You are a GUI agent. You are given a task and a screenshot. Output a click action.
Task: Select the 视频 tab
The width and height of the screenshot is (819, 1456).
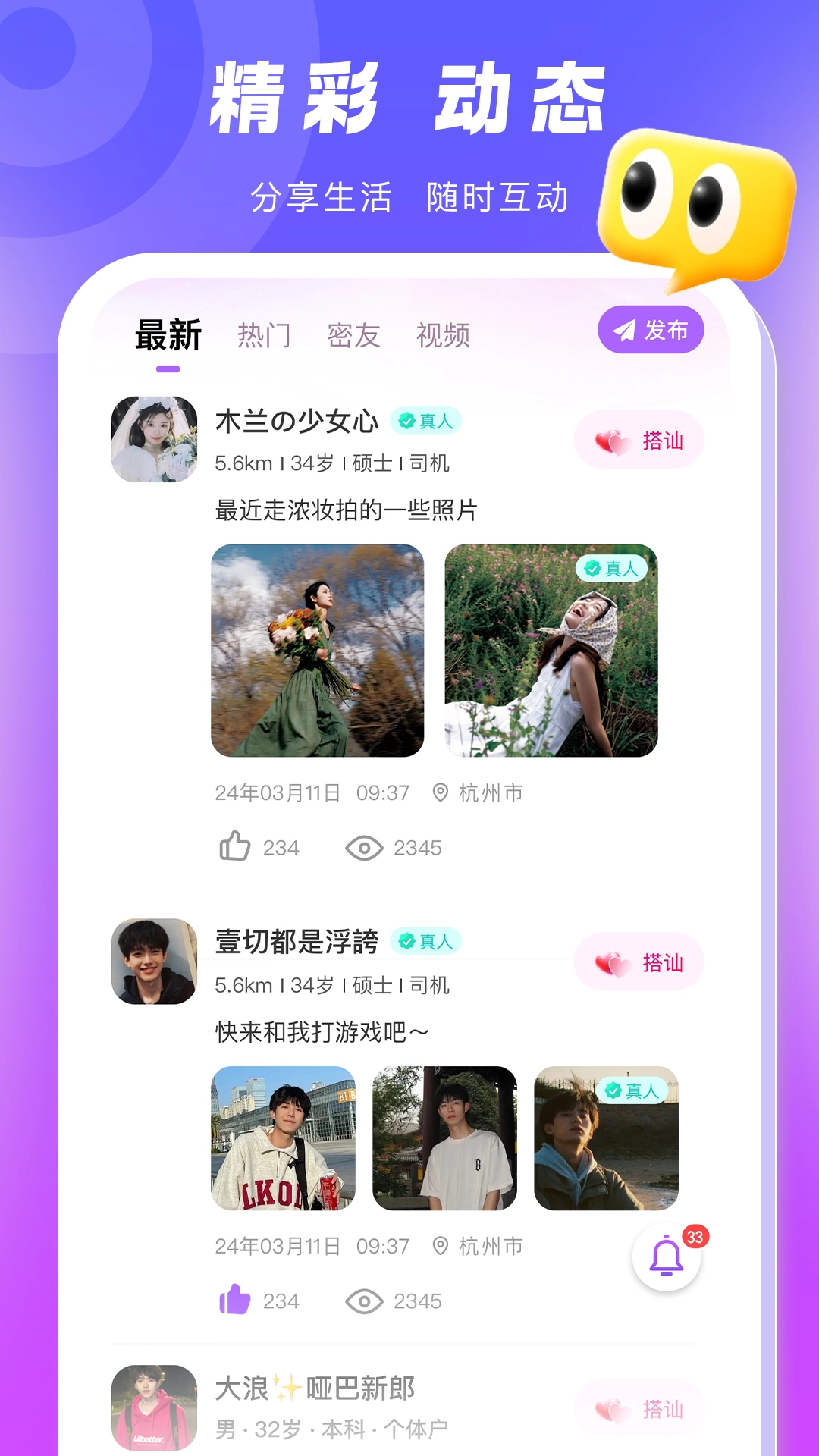[444, 336]
